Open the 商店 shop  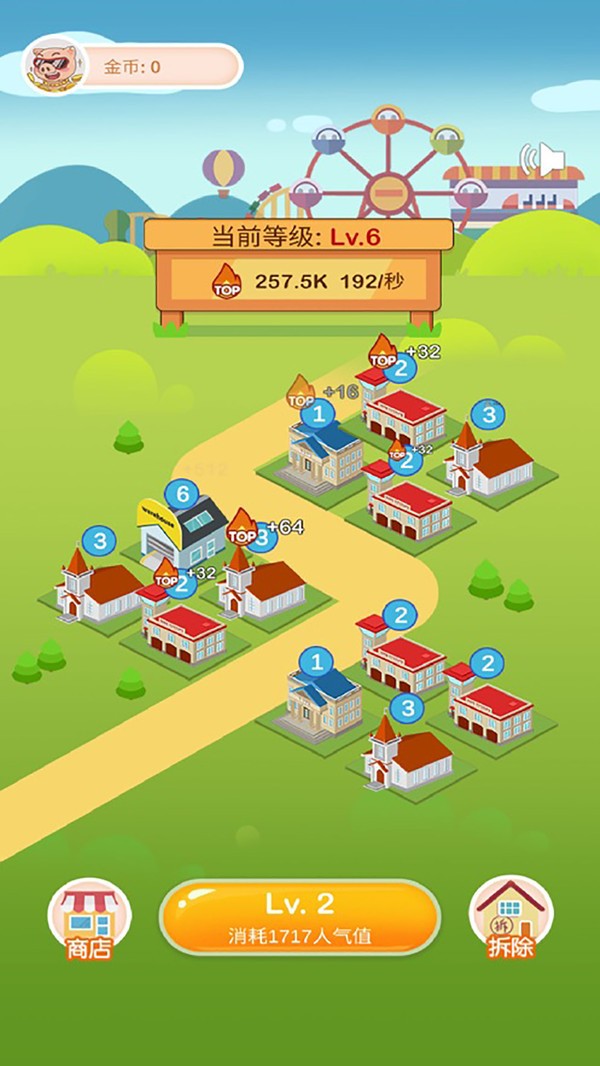pos(89,919)
